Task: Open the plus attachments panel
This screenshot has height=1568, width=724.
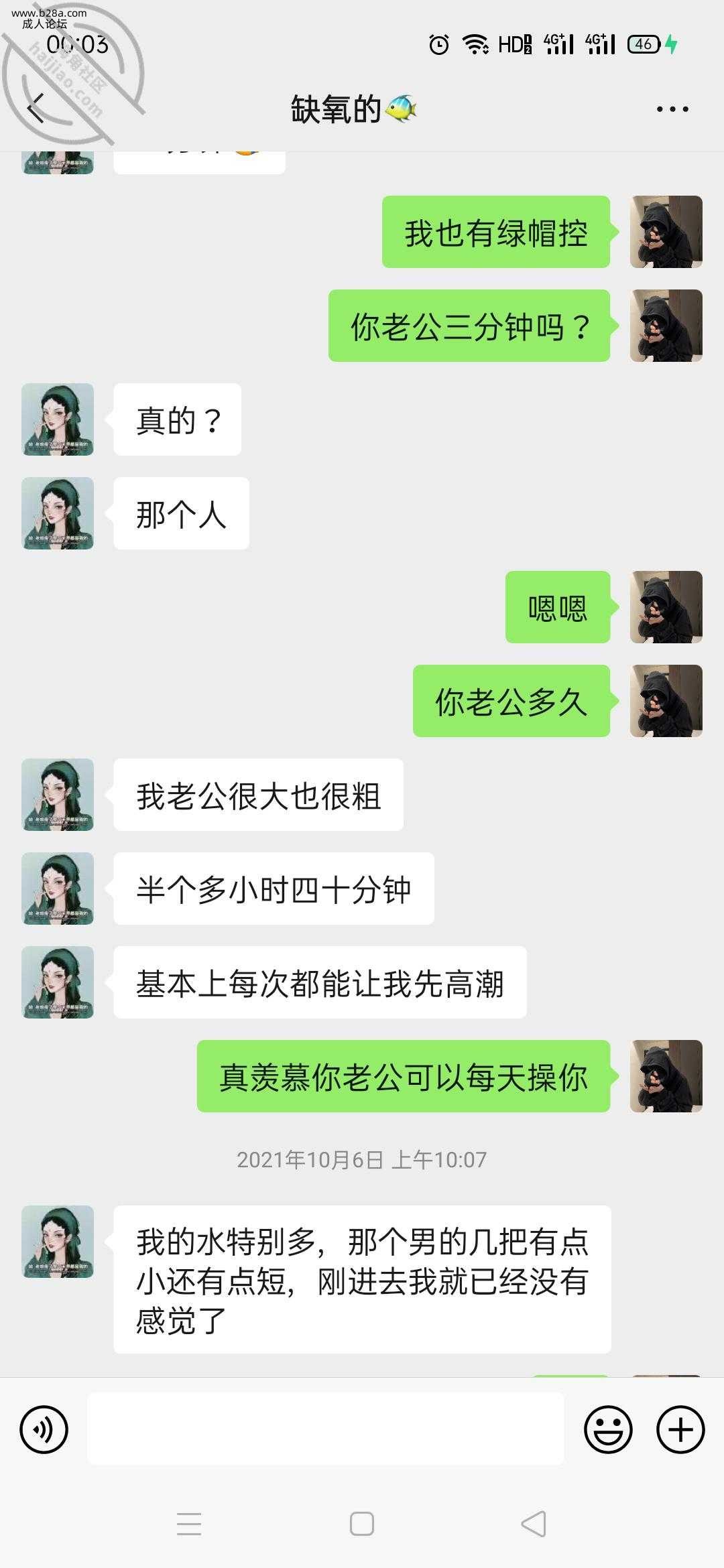Action: click(x=680, y=1429)
